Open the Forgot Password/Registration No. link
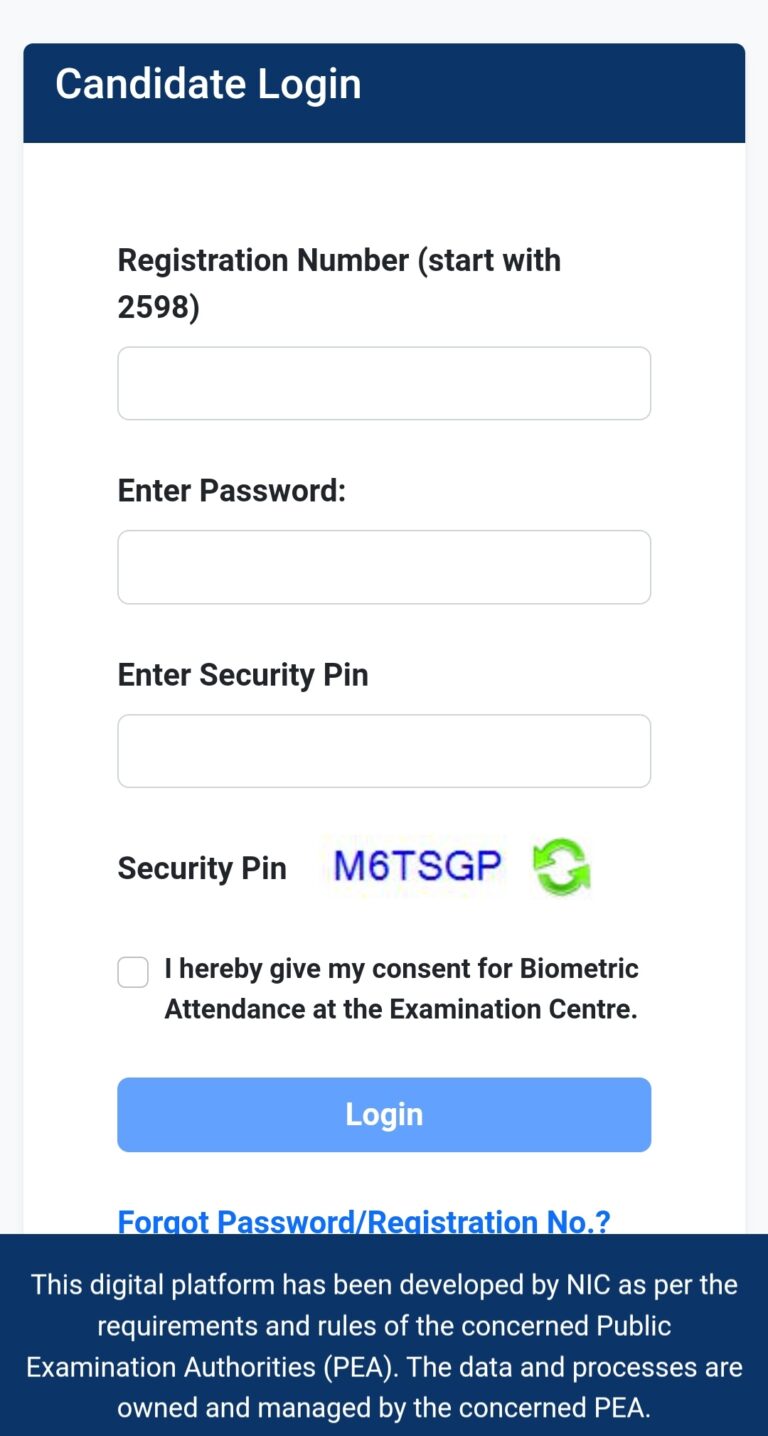 pos(362,1221)
